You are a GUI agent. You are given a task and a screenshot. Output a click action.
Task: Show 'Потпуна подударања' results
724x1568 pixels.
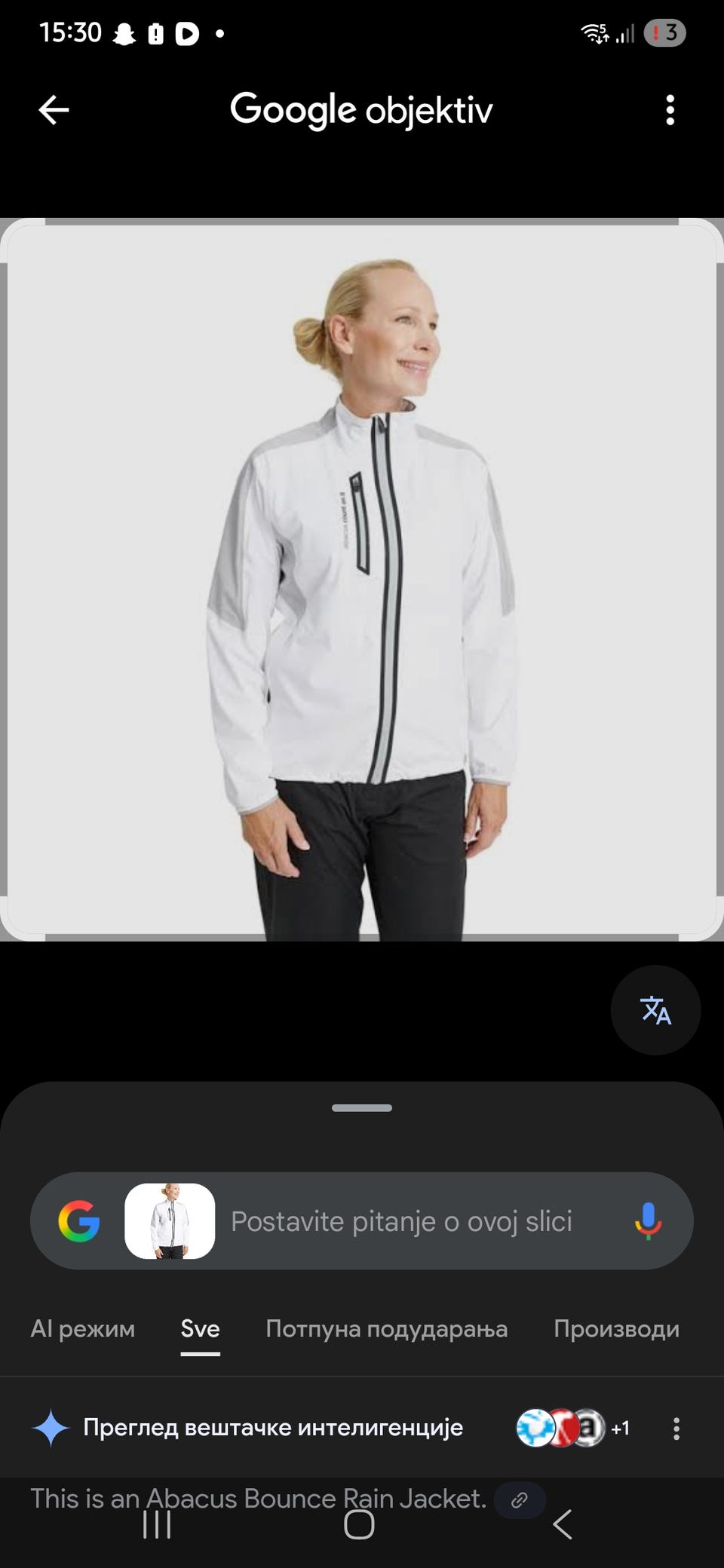click(x=386, y=1328)
